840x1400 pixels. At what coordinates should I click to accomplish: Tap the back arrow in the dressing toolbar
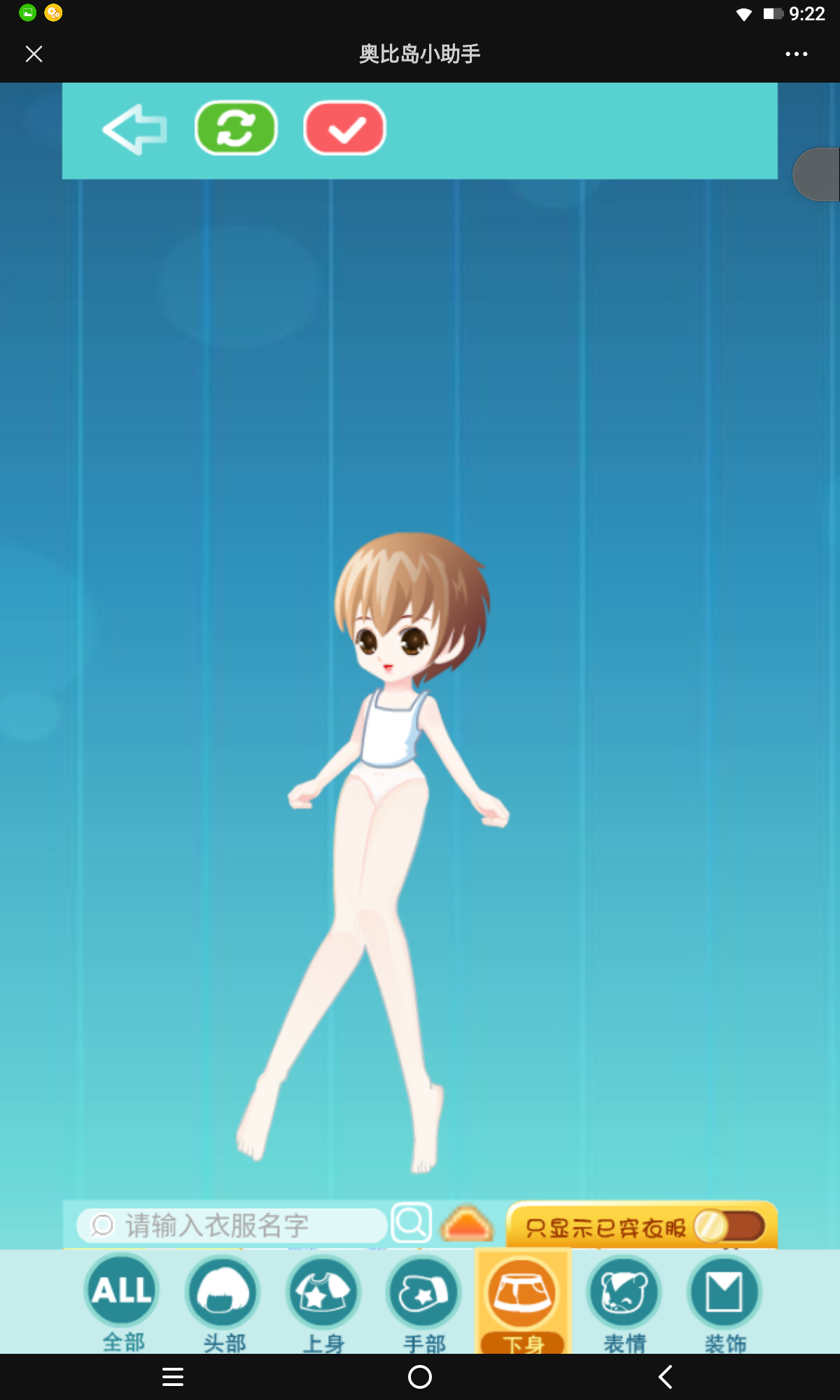(x=134, y=129)
